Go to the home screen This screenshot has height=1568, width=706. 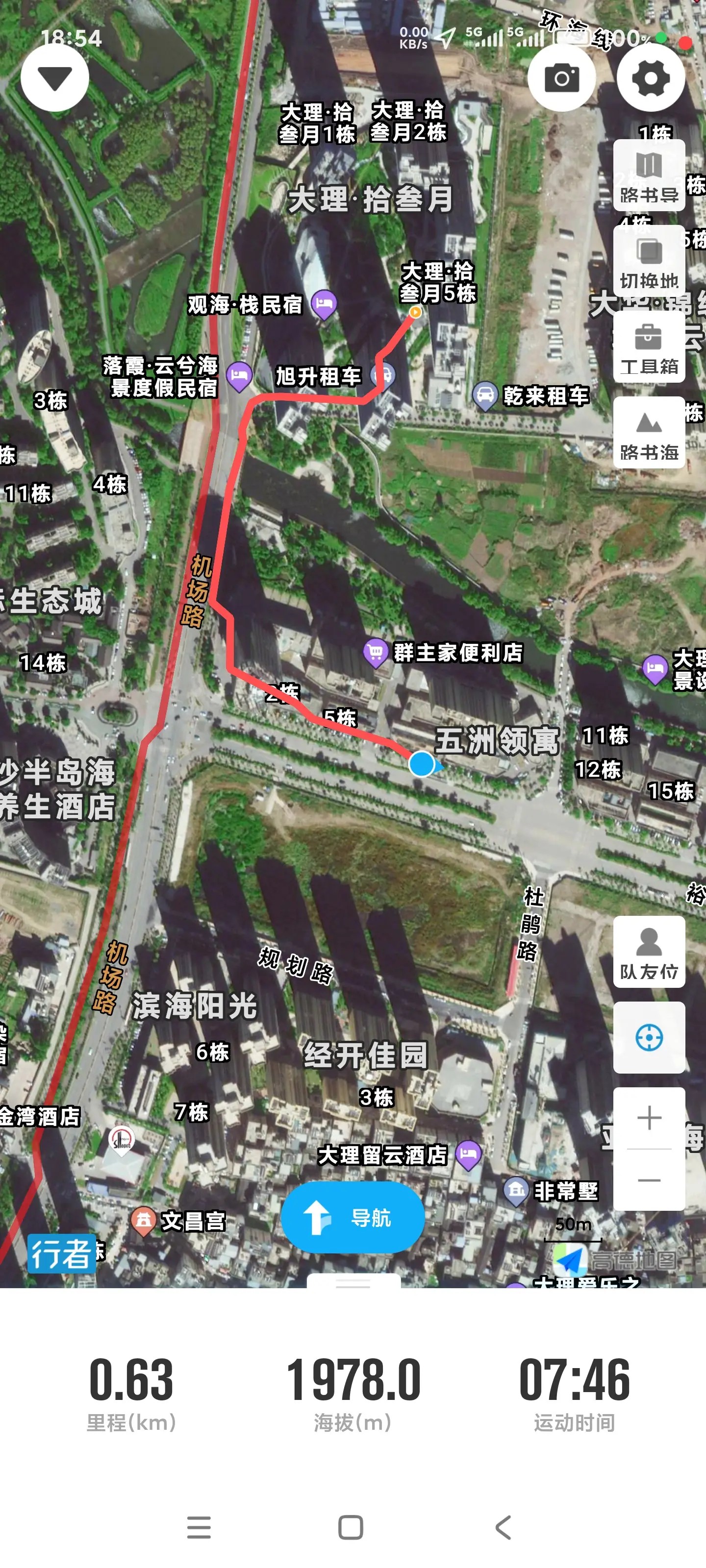351,1527
